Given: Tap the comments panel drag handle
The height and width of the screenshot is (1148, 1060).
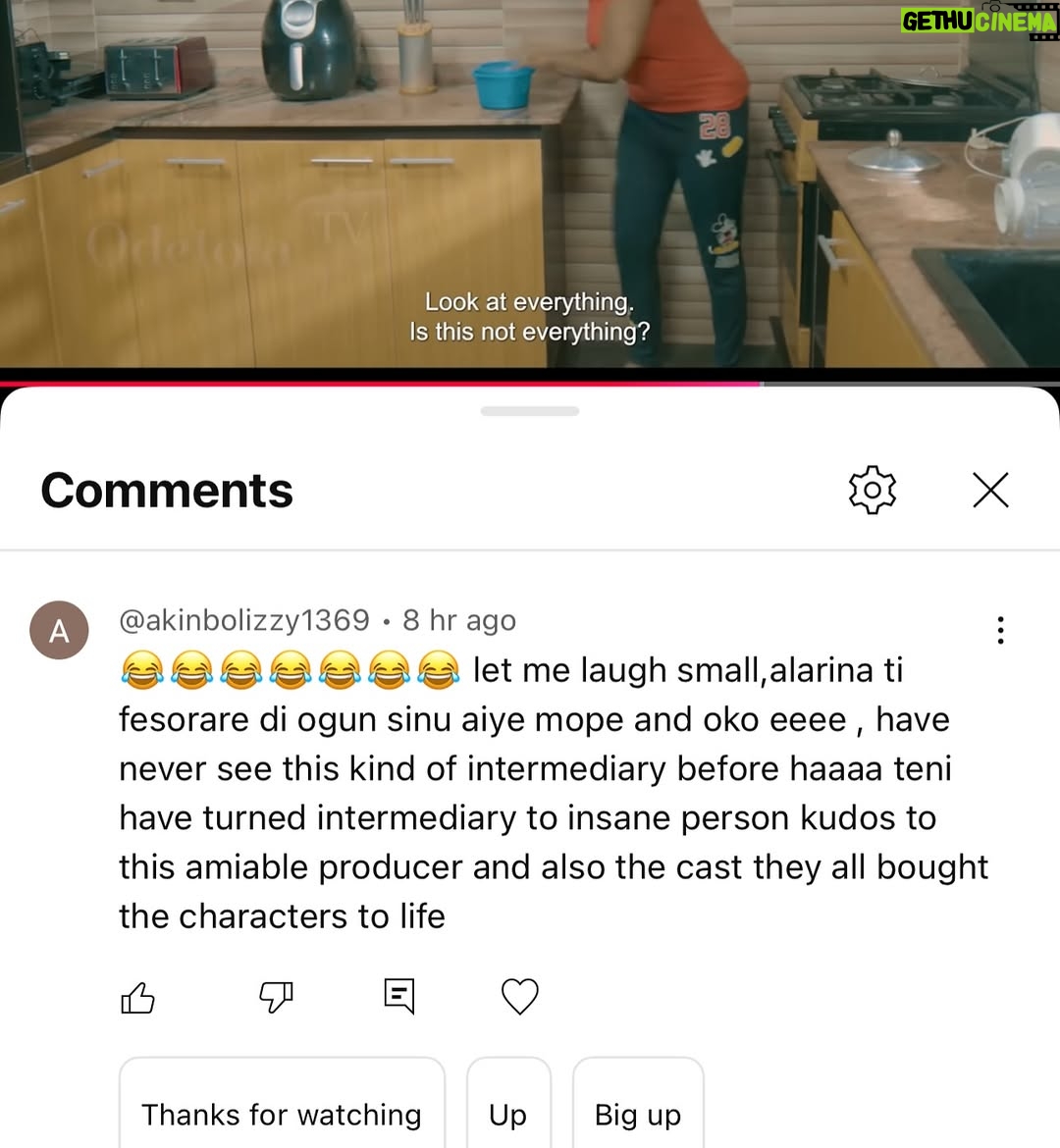Looking at the screenshot, I should tap(530, 411).
